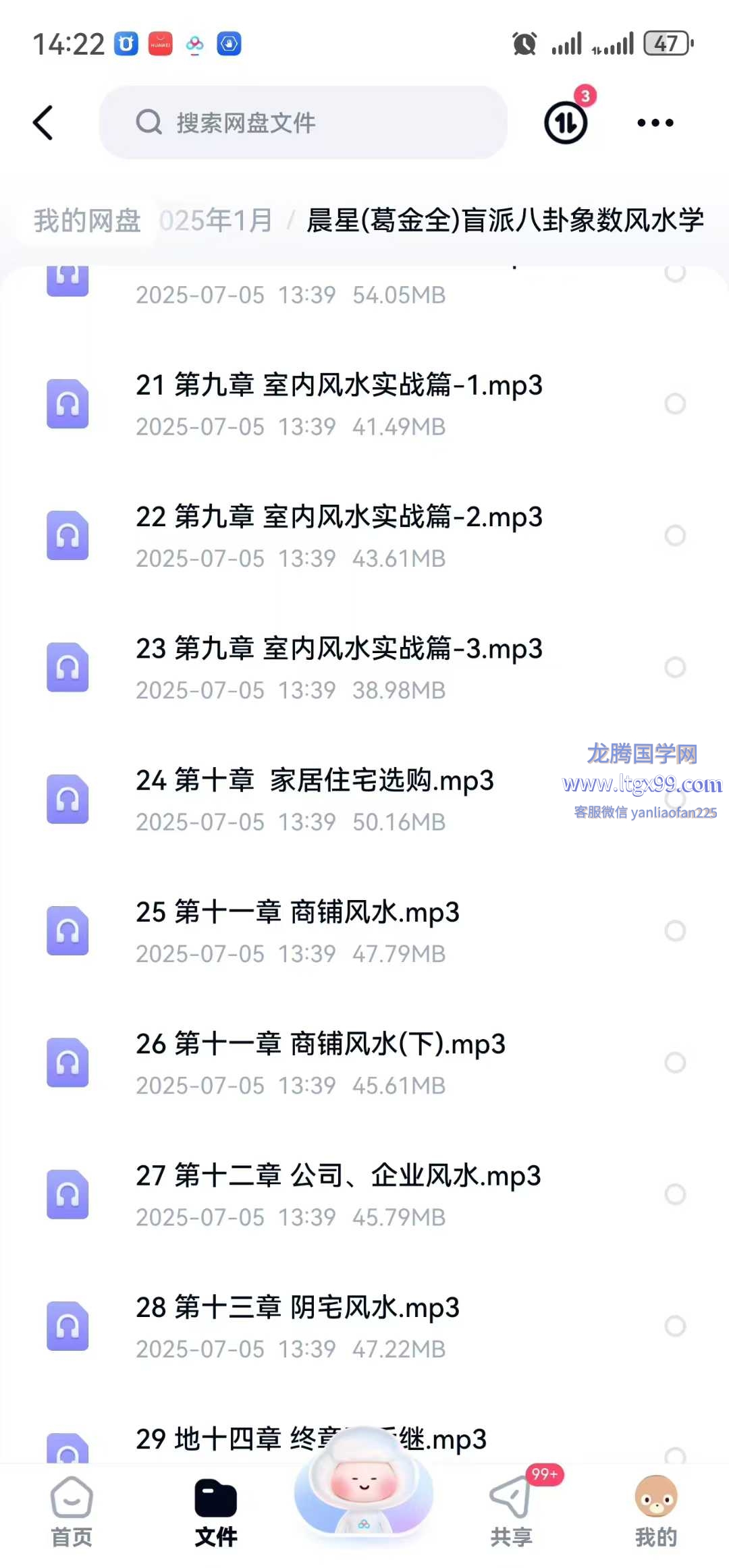This screenshot has height=1568, width=729.
Task: Open 27 第十二章 公司、企业风水.mp3
Action: coord(364,1194)
